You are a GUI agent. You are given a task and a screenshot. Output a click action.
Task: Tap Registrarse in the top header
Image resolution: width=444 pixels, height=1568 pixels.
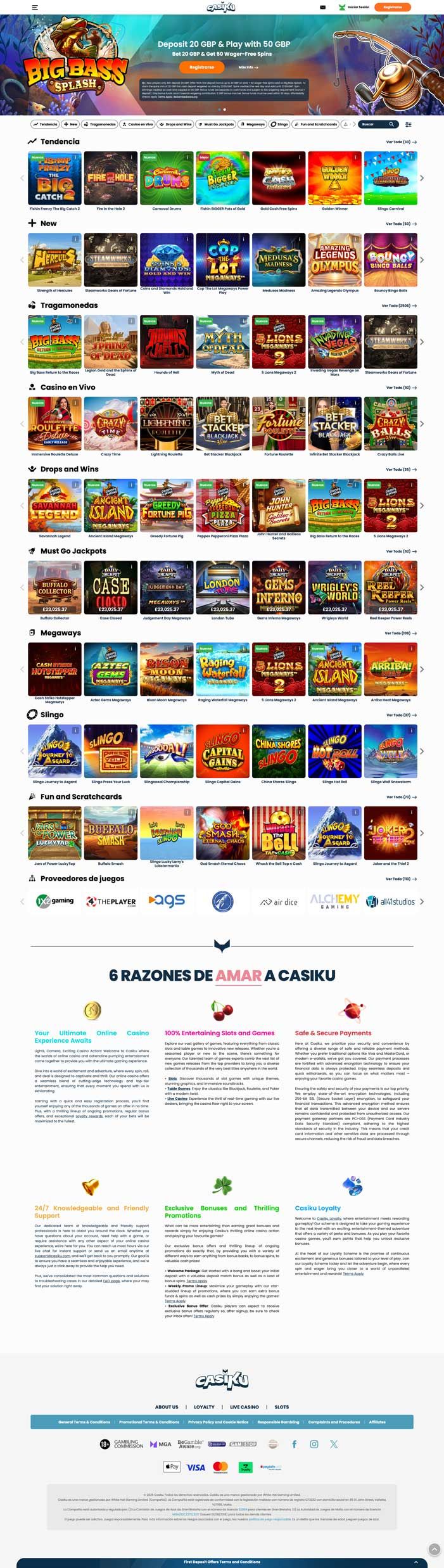pyautogui.click(x=392, y=8)
